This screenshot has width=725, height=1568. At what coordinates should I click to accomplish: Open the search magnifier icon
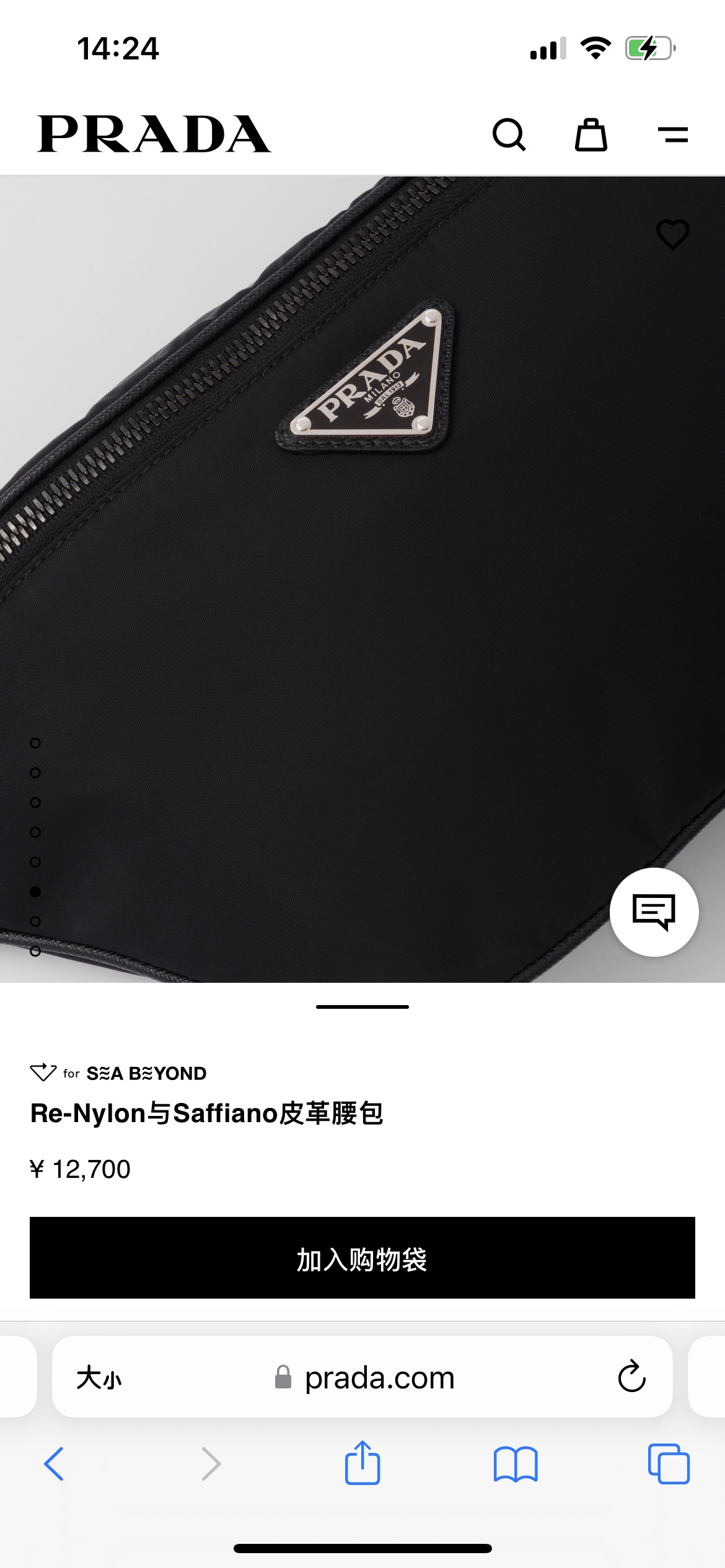(509, 134)
